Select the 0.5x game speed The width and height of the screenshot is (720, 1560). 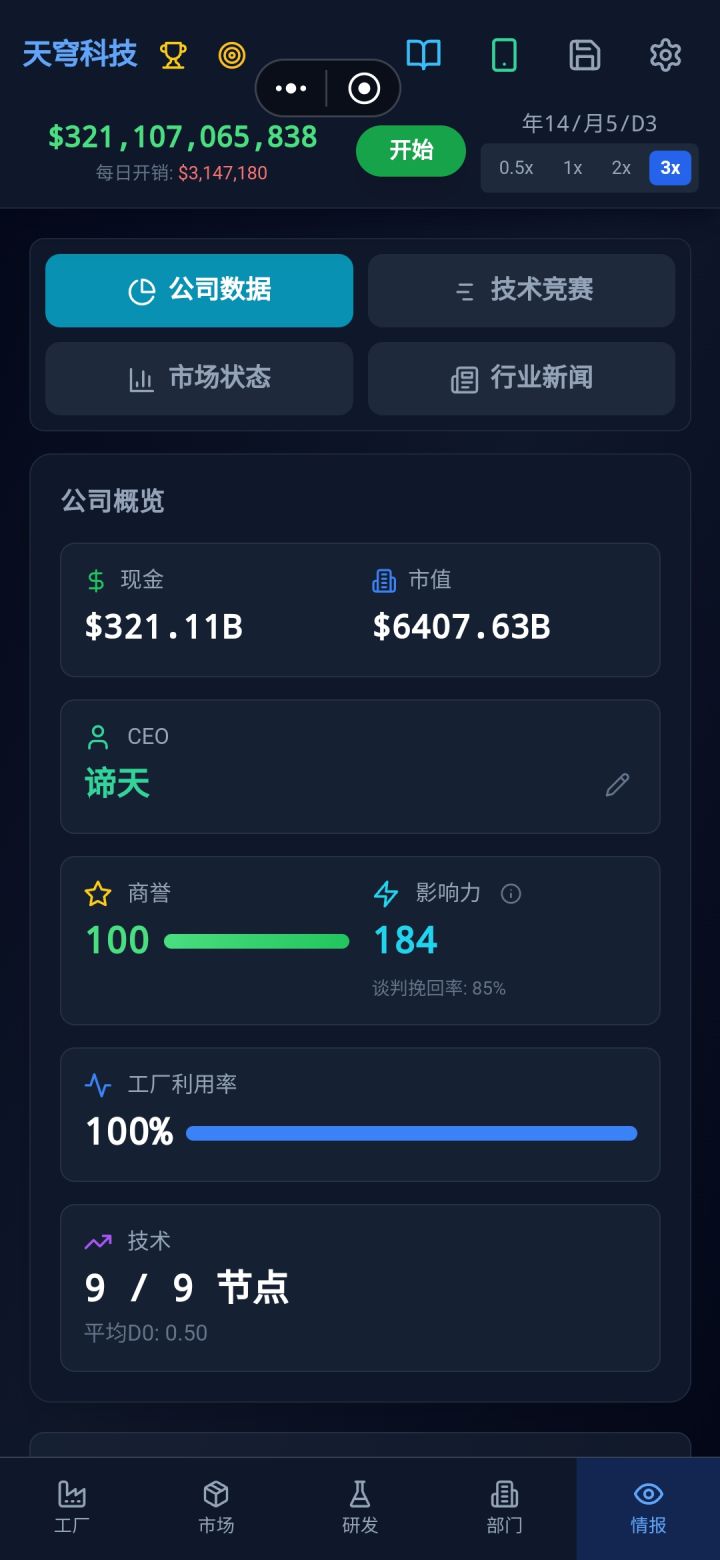point(516,168)
